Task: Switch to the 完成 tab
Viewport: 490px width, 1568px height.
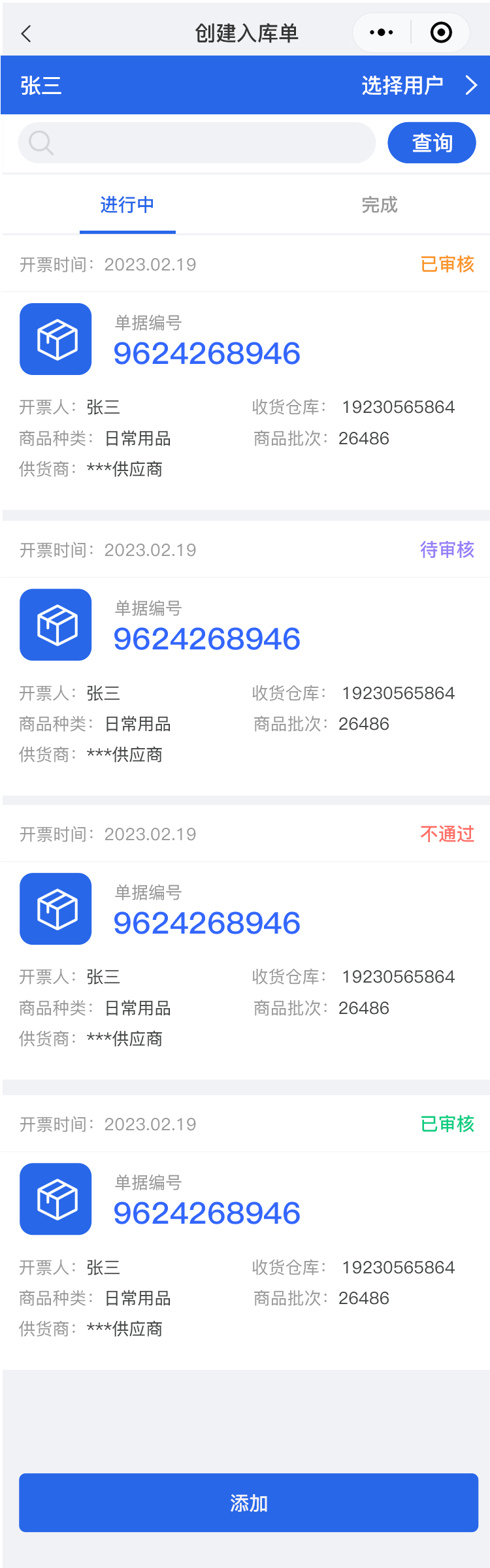Action: [x=379, y=205]
